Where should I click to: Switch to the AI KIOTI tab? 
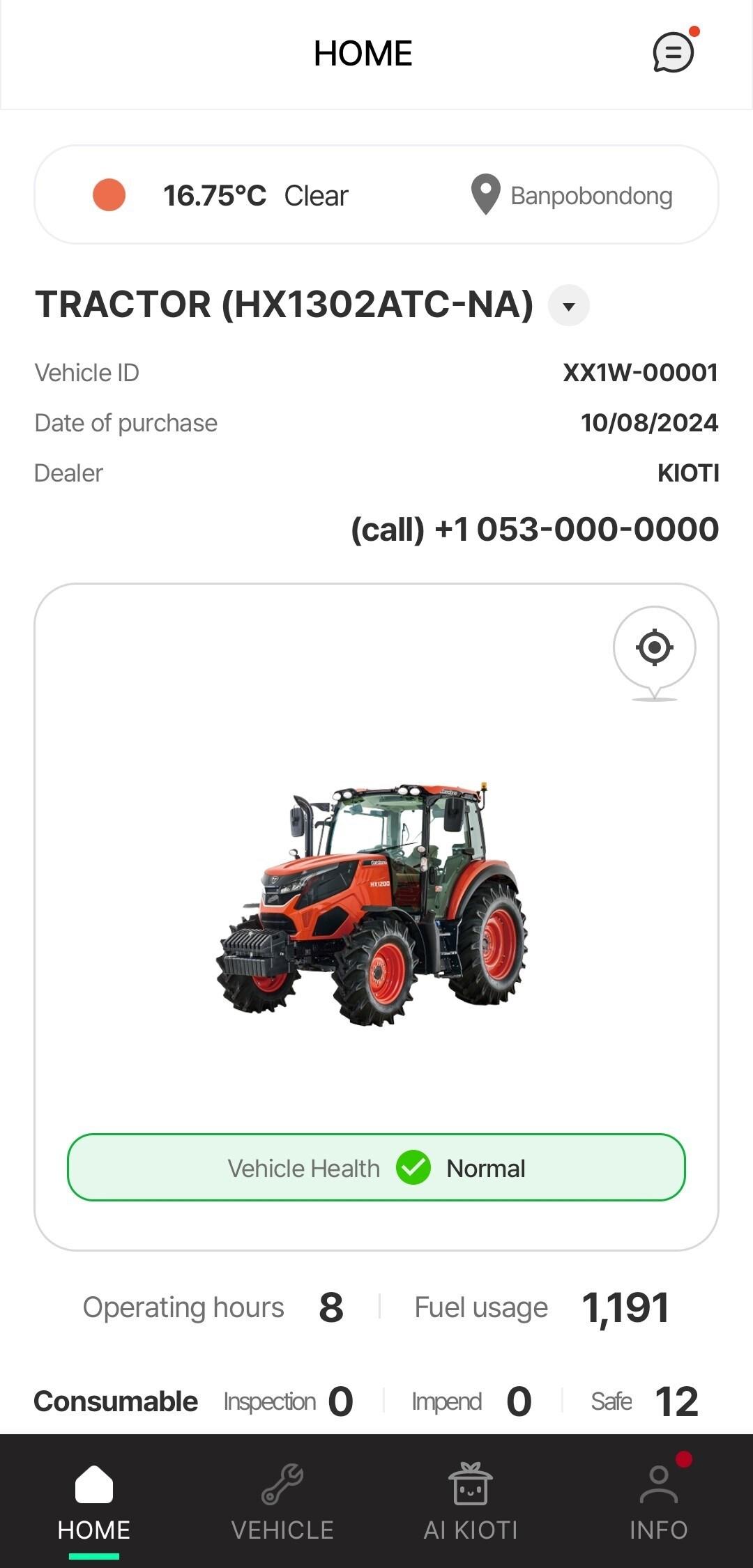tap(471, 1502)
